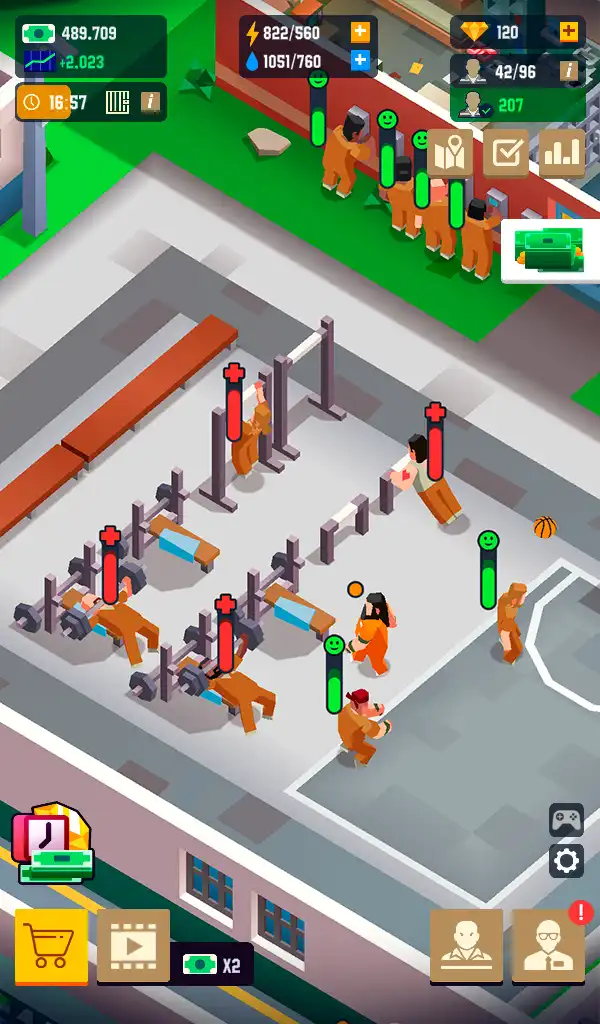Collect the cash stack offer
Viewport: 600px width, 1024px height.
[550, 250]
